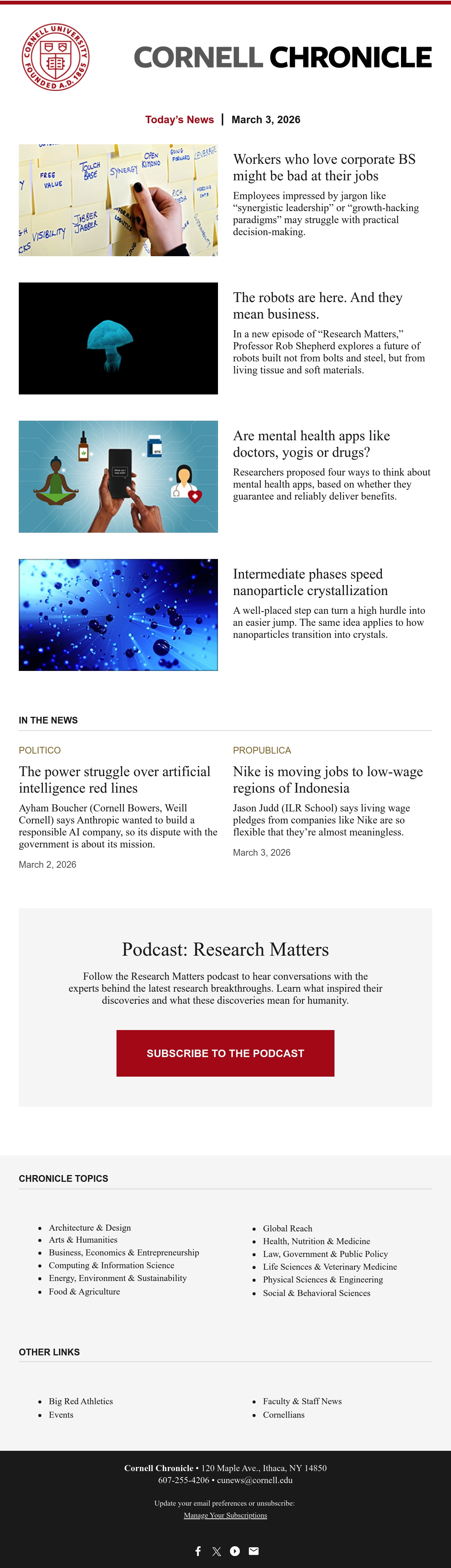Read 'The robots are here' article
451x1568 pixels.
pyautogui.click(x=318, y=305)
